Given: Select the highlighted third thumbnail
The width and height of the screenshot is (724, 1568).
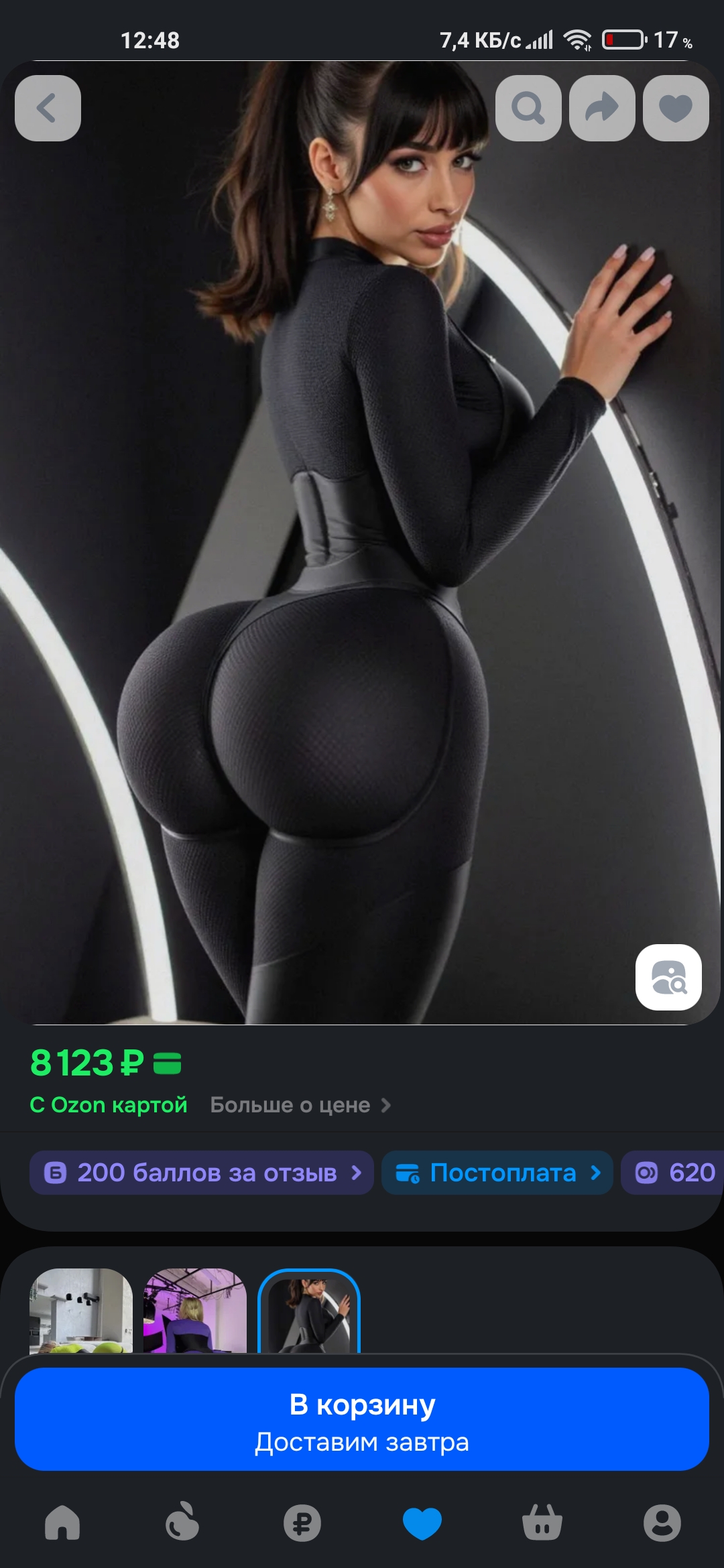Looking at the screenshot, I should pos(309,1311).
